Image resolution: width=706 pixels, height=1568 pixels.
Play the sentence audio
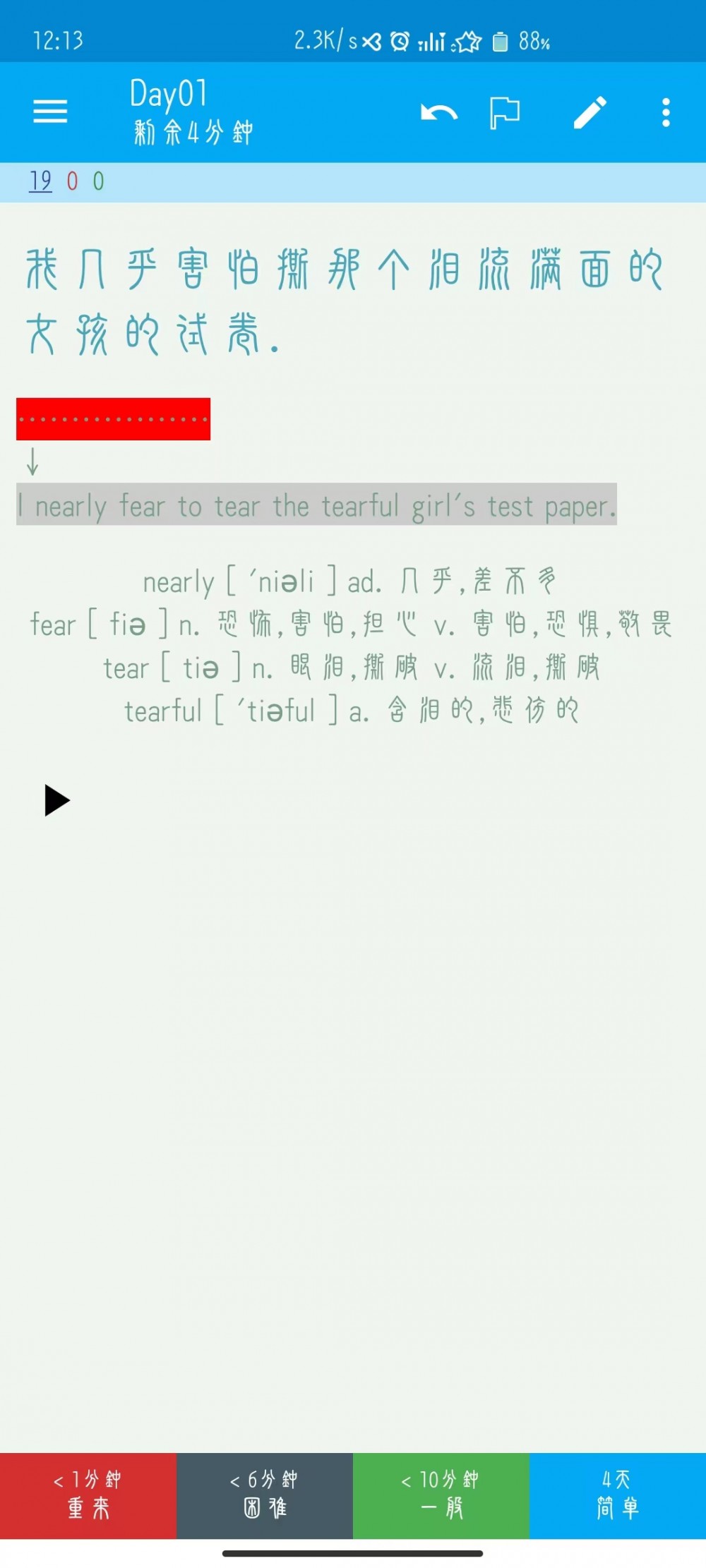(56, 800)
